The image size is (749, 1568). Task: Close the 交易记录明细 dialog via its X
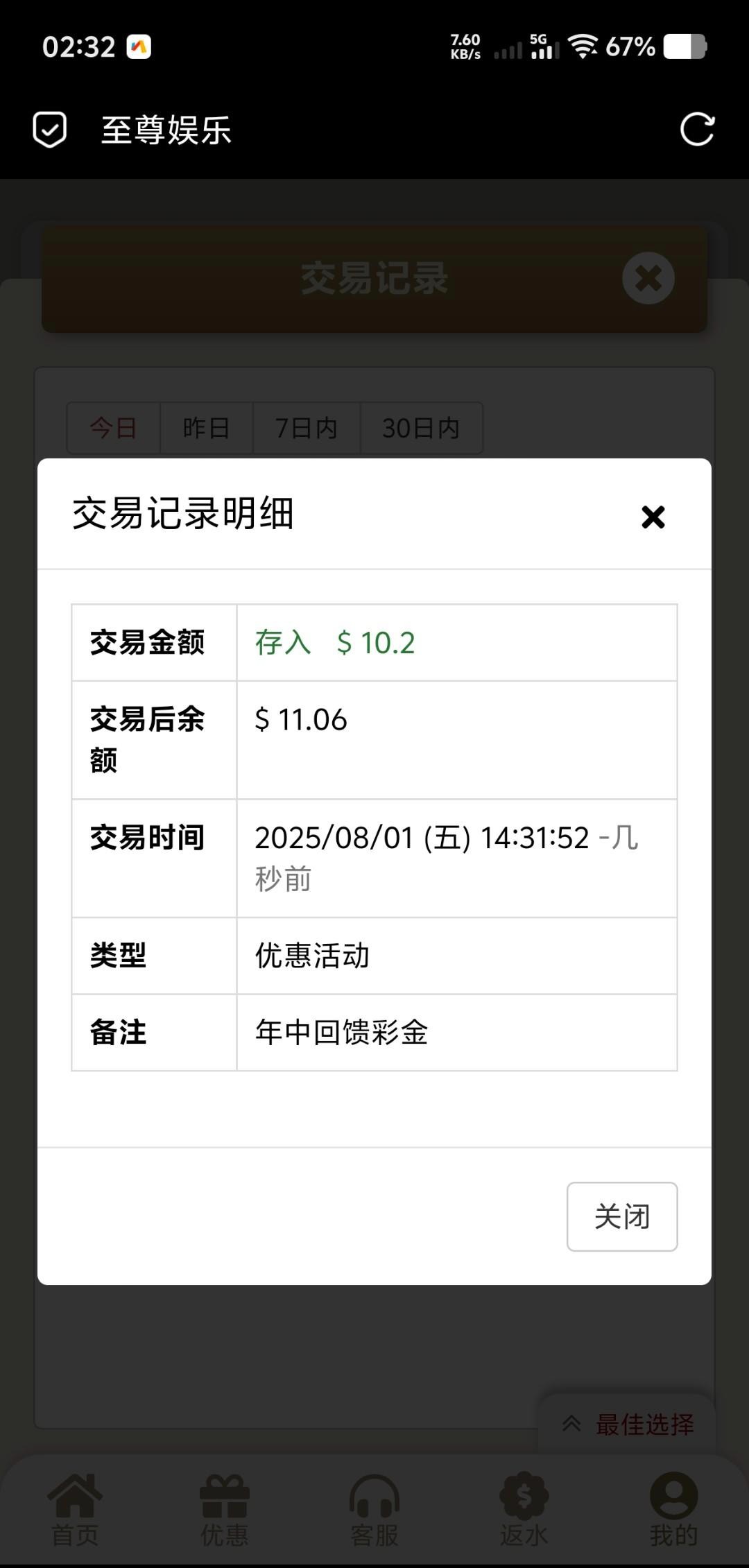tap(651, 517)
